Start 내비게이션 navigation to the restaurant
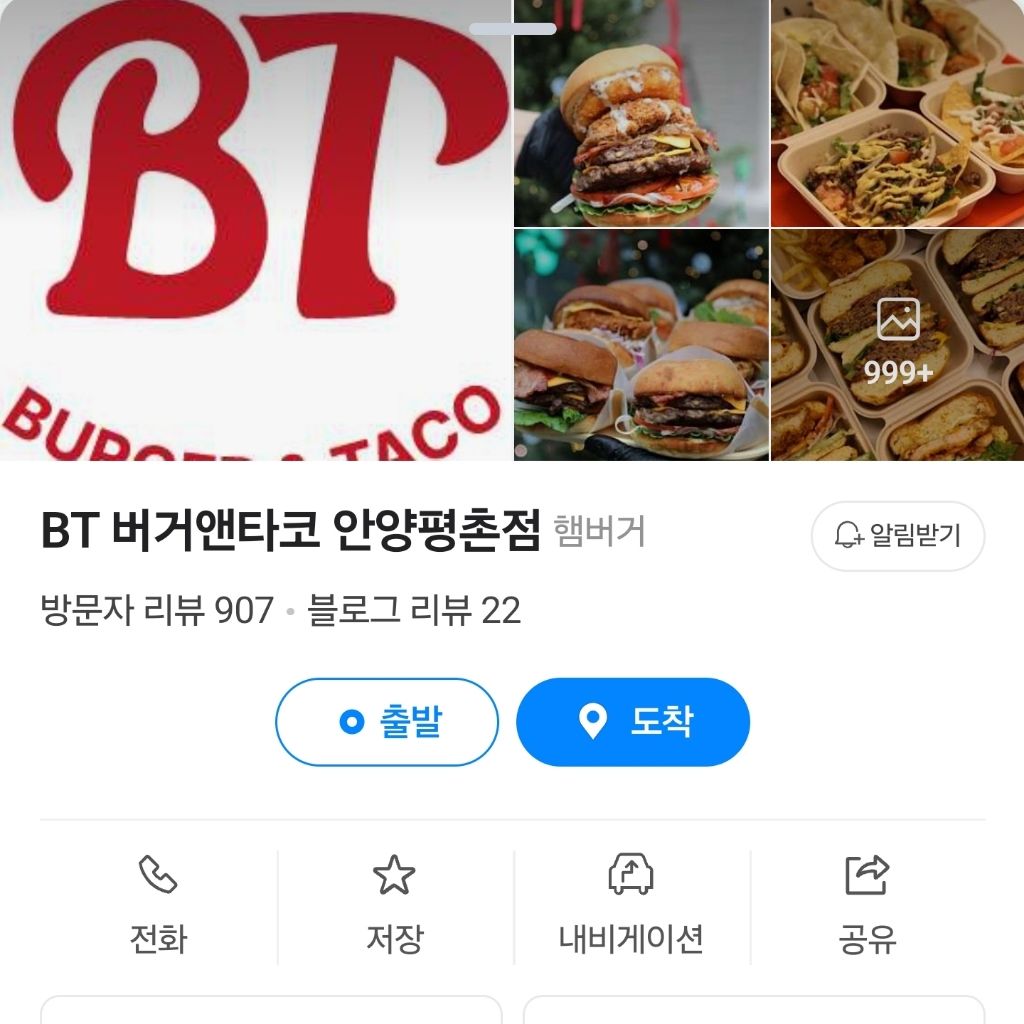This screenshot has height=1024, width=1024. [x=631, y=905]
